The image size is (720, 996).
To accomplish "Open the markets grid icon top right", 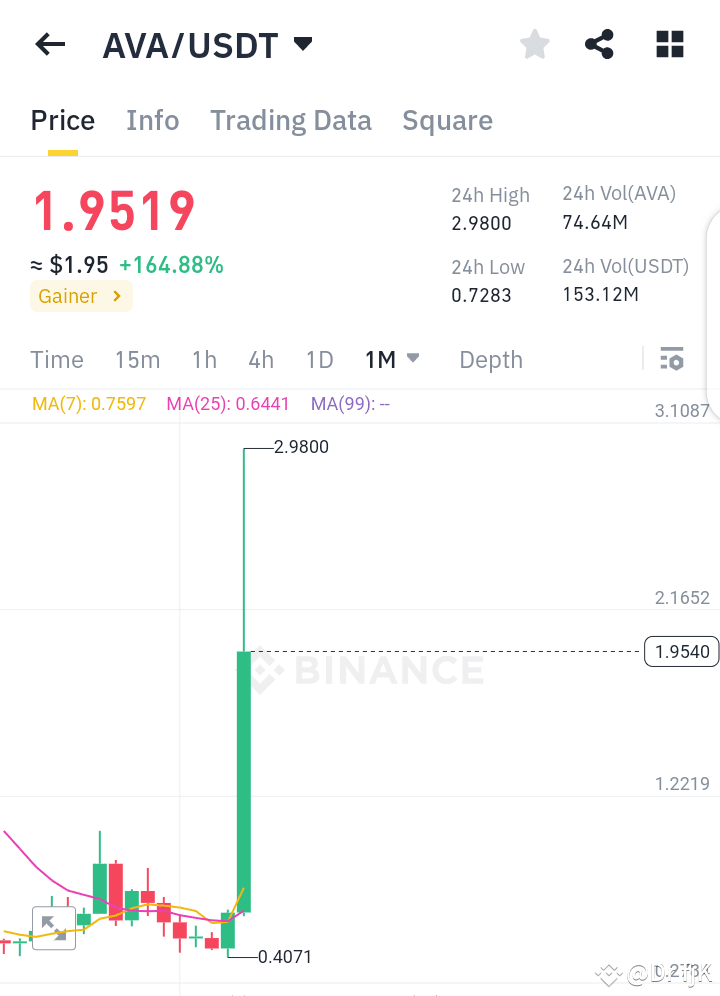I will (668, 44).
